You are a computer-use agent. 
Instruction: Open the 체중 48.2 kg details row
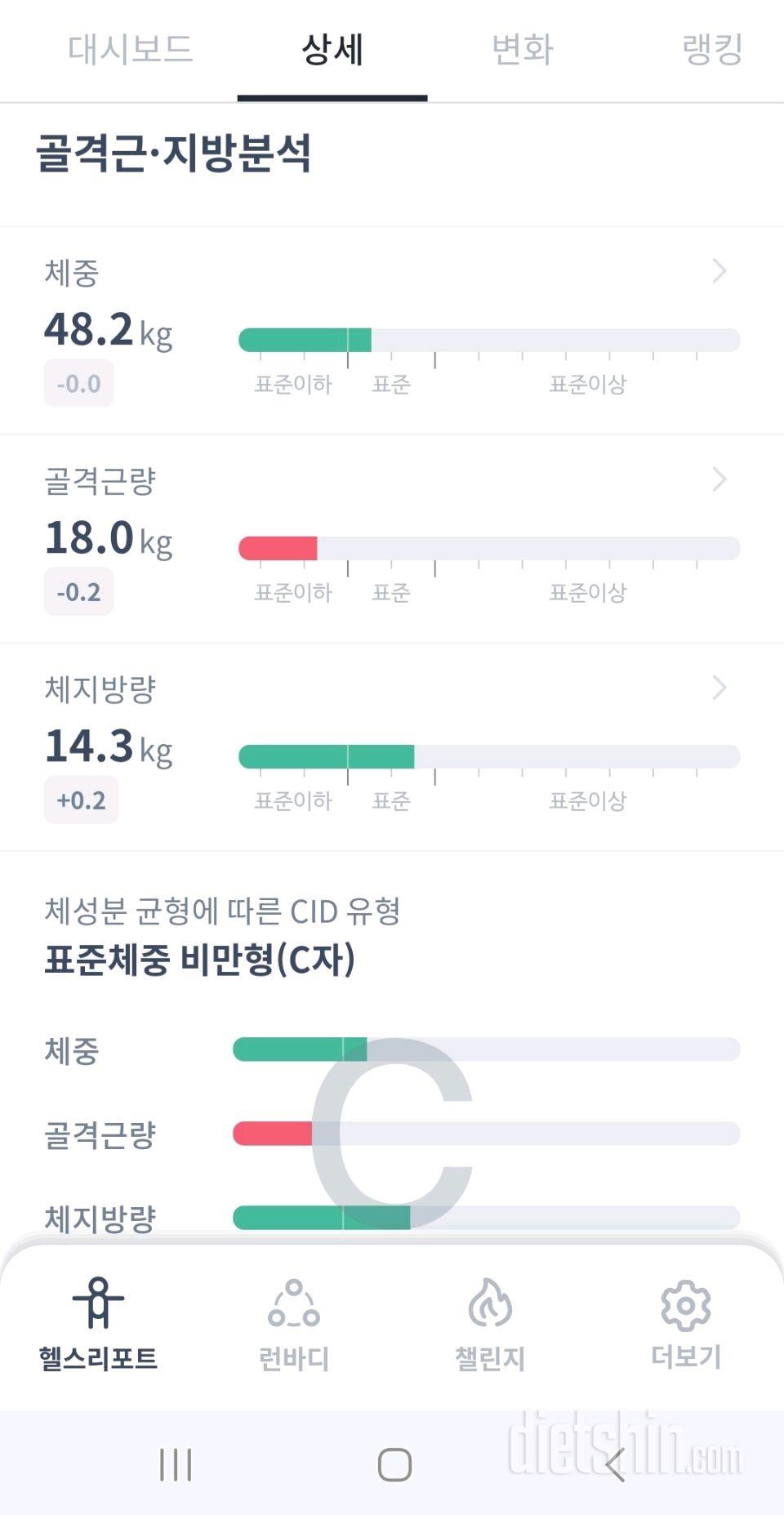pos(392,331)
